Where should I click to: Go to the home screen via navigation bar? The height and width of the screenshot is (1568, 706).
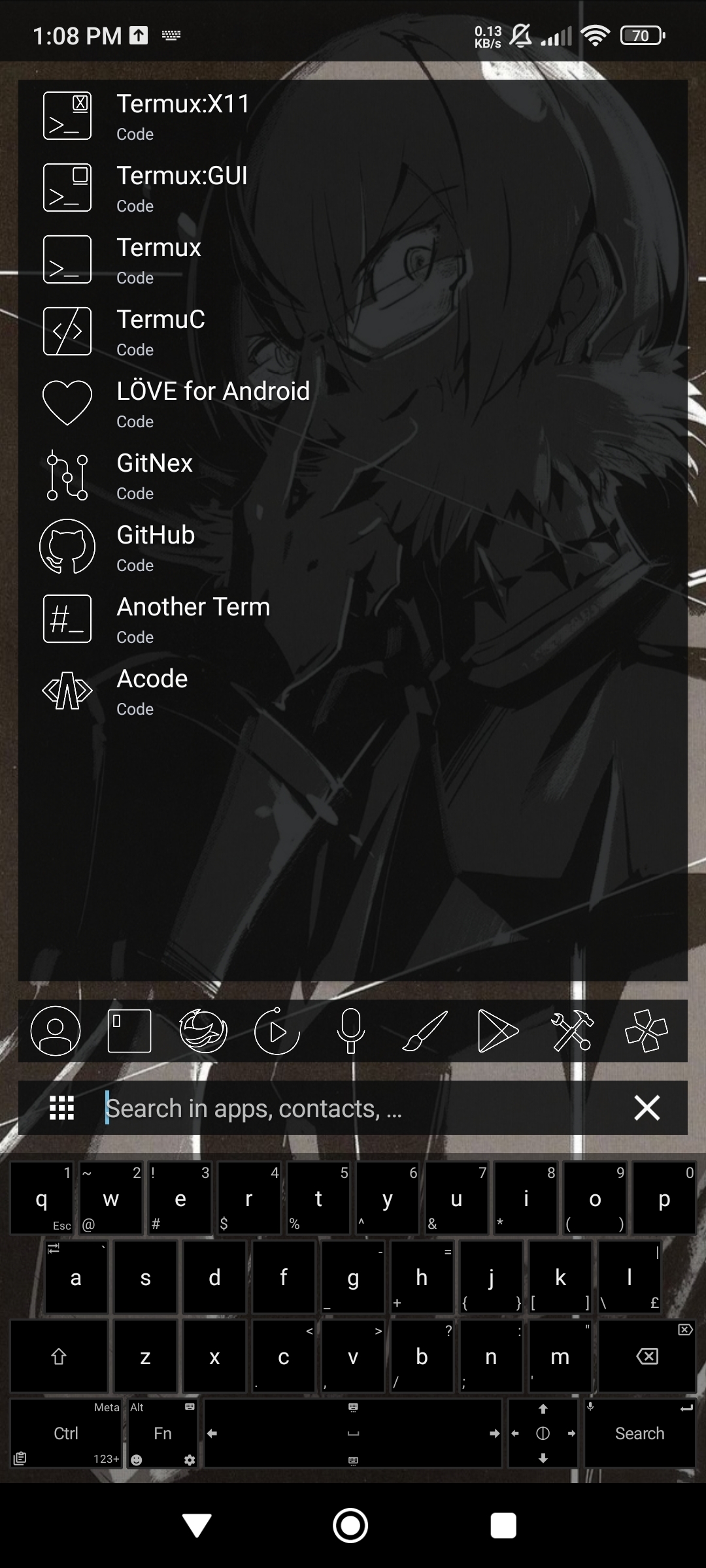tap(350, 1526)
